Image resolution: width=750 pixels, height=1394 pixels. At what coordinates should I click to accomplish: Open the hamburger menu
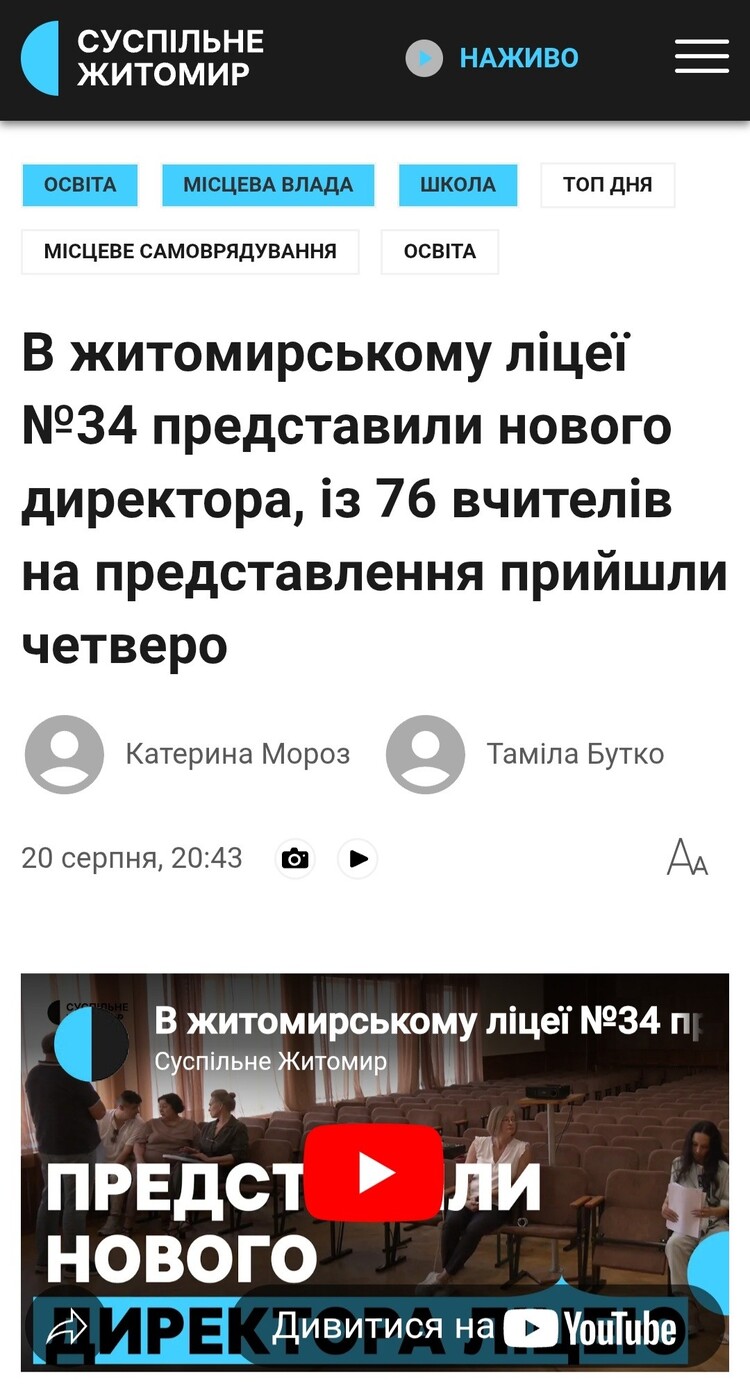click(x=701, y=57)
